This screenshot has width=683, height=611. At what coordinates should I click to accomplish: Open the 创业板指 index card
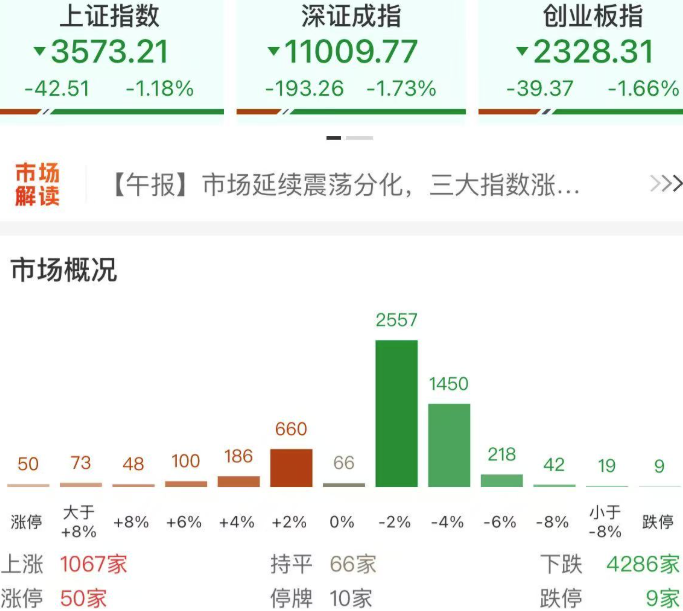581,60
